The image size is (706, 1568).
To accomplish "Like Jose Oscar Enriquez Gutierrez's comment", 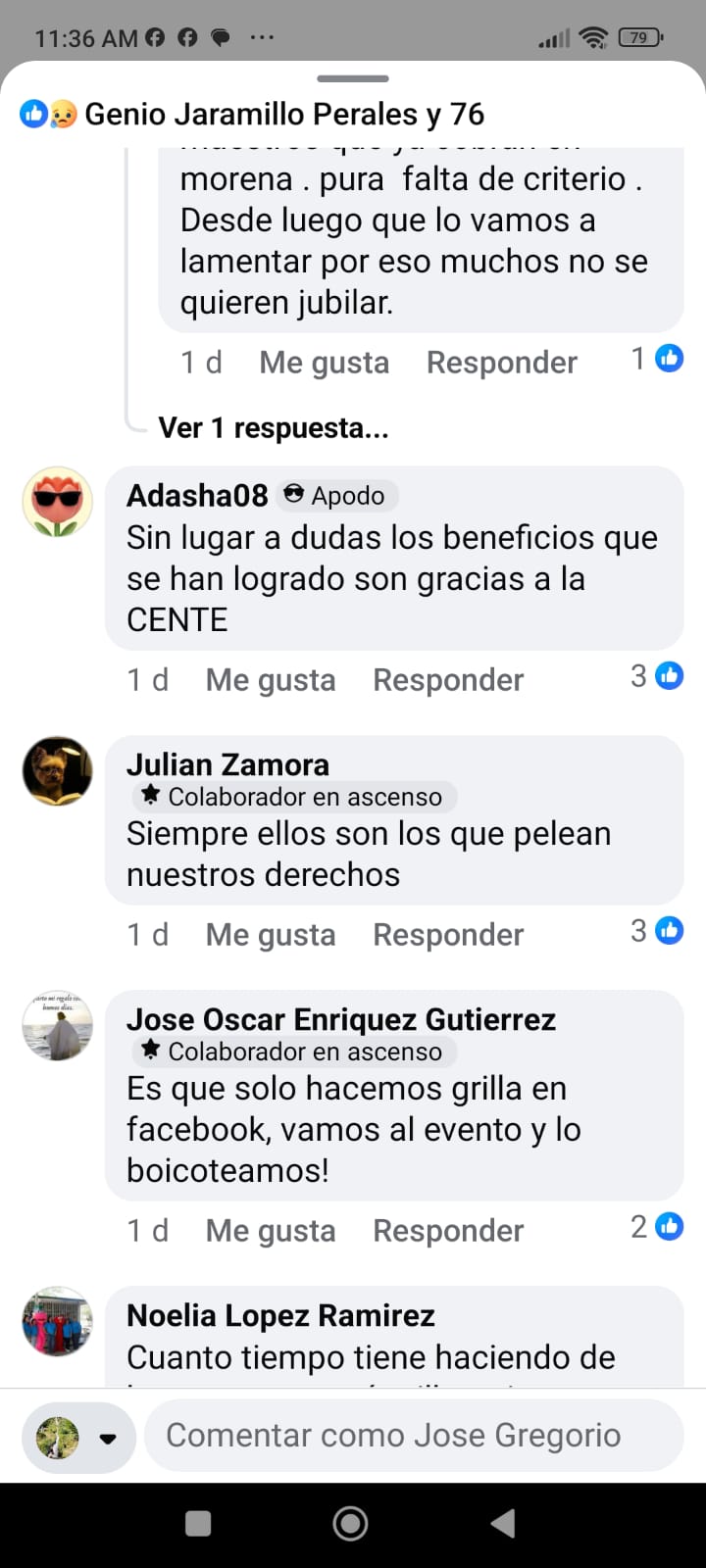I will 271,1231.
